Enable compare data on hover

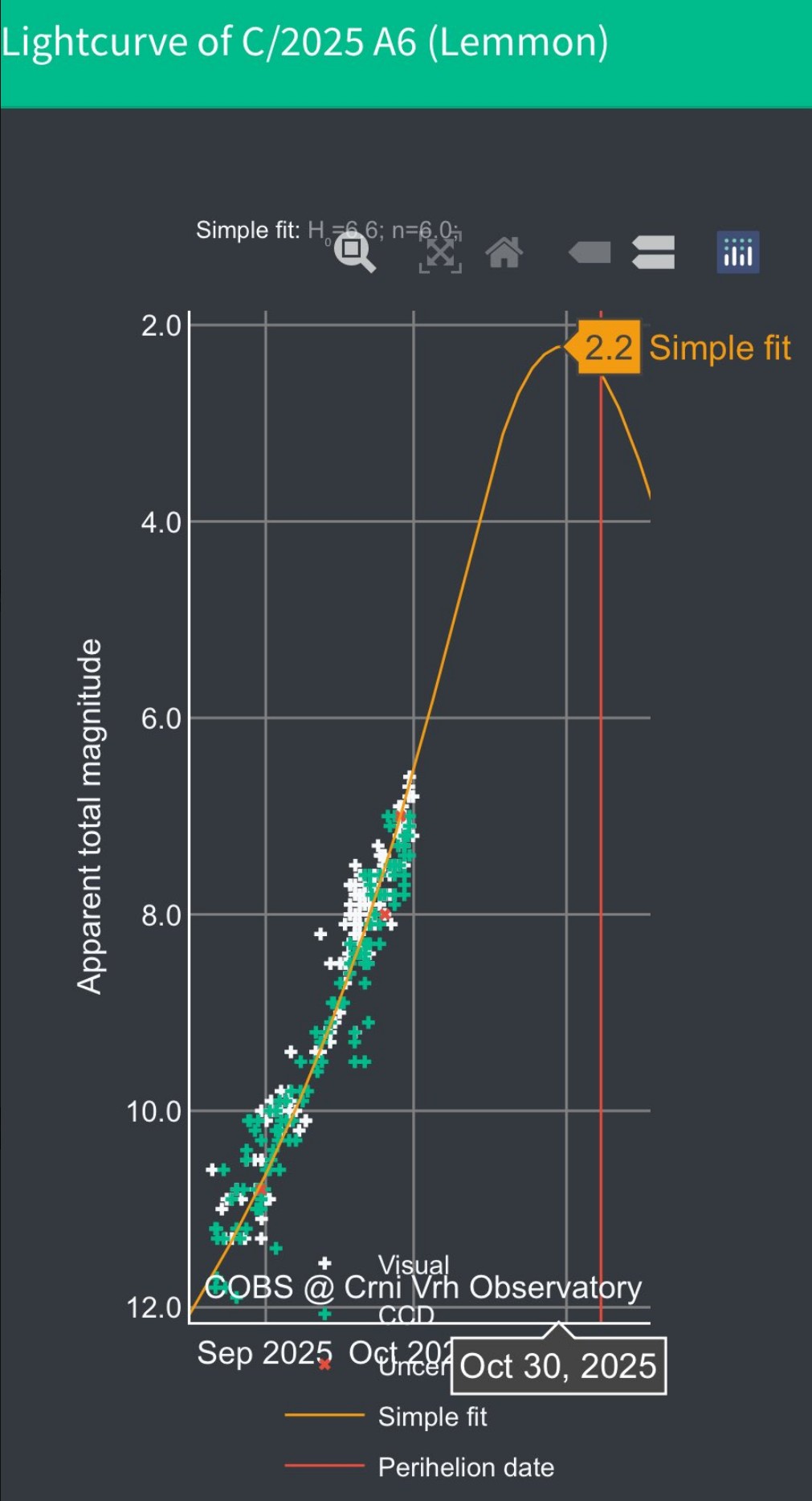click(x=653, y=253)
